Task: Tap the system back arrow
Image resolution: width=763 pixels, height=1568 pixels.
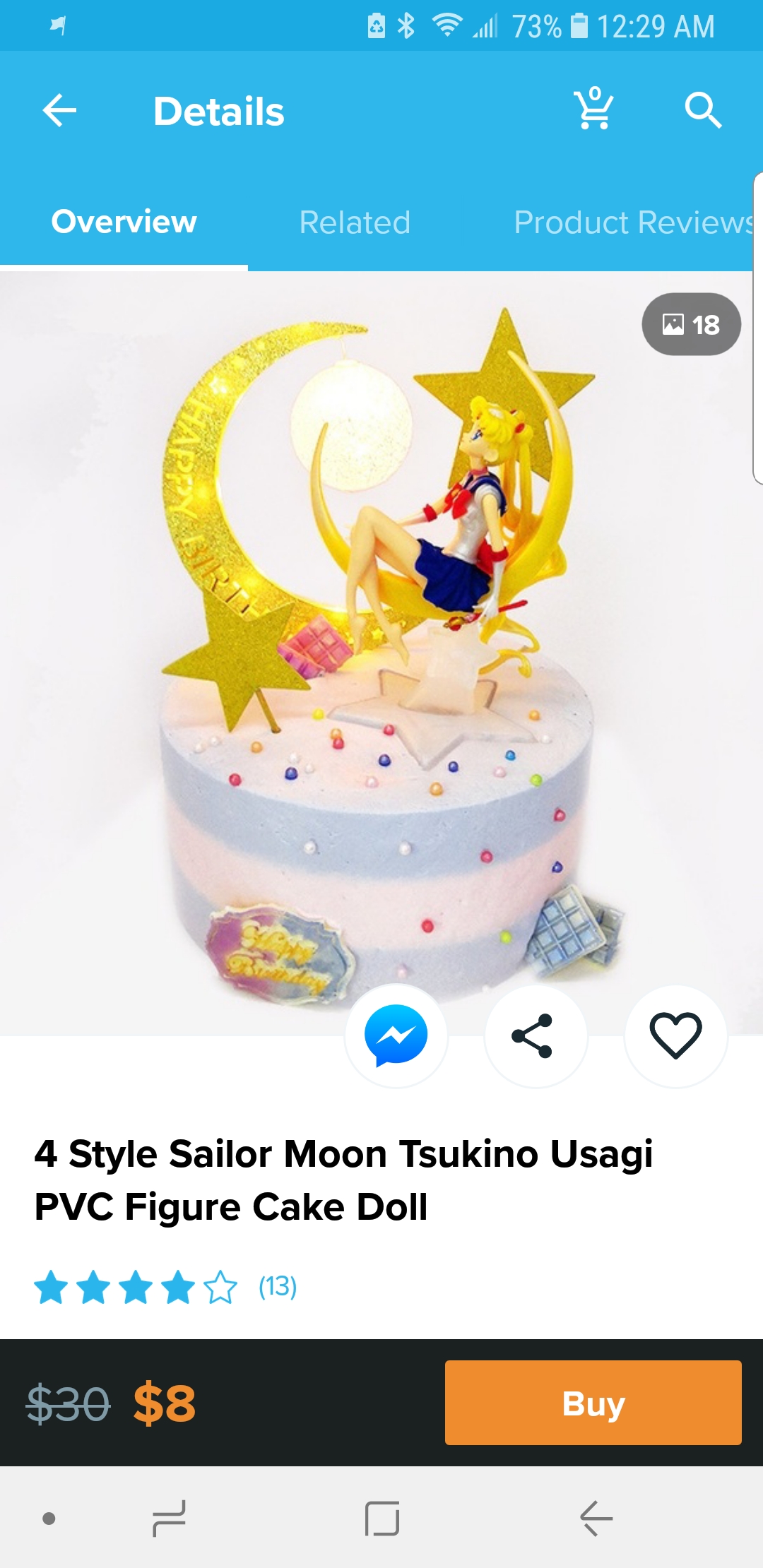Action: click(x=596, y=1519)
